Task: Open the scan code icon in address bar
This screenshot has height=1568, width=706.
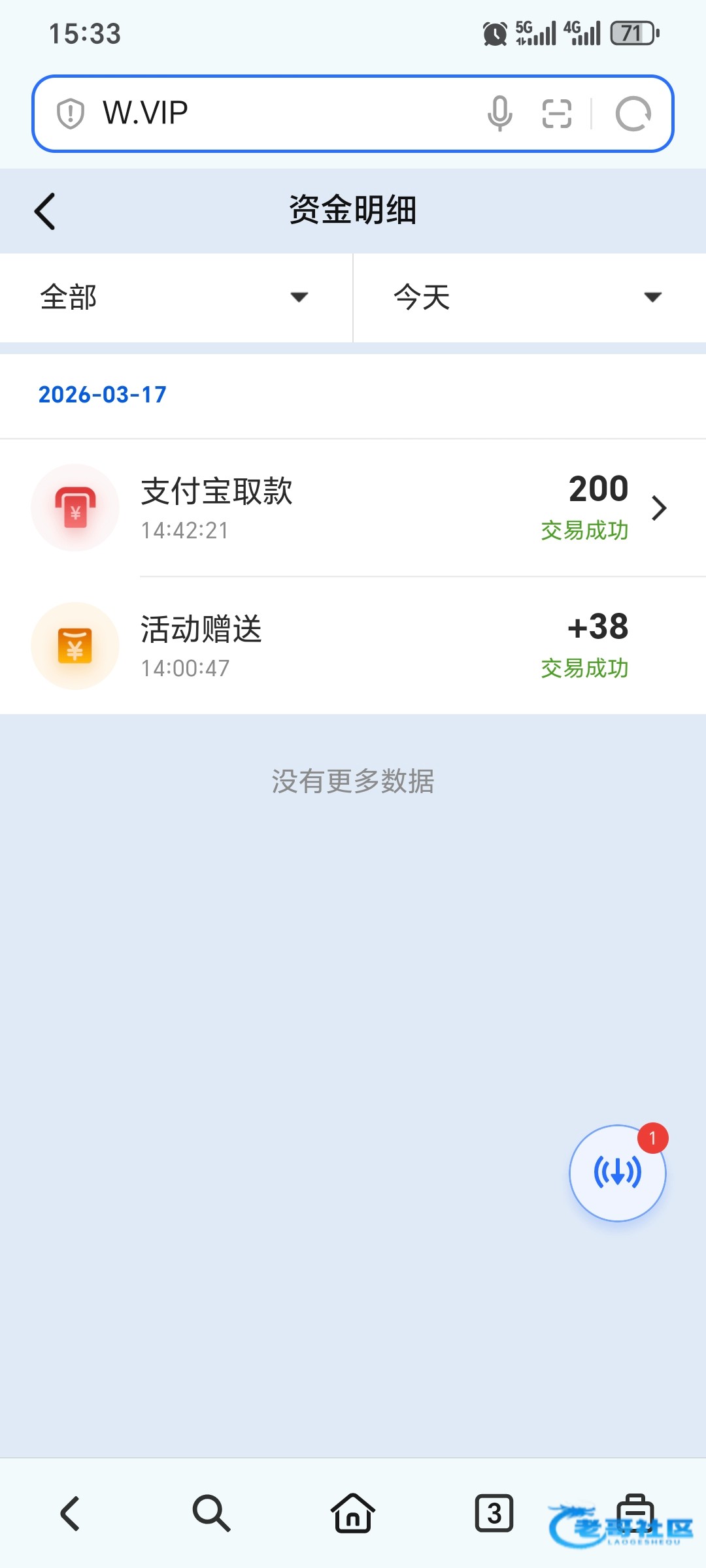Action: click(557, 114)
